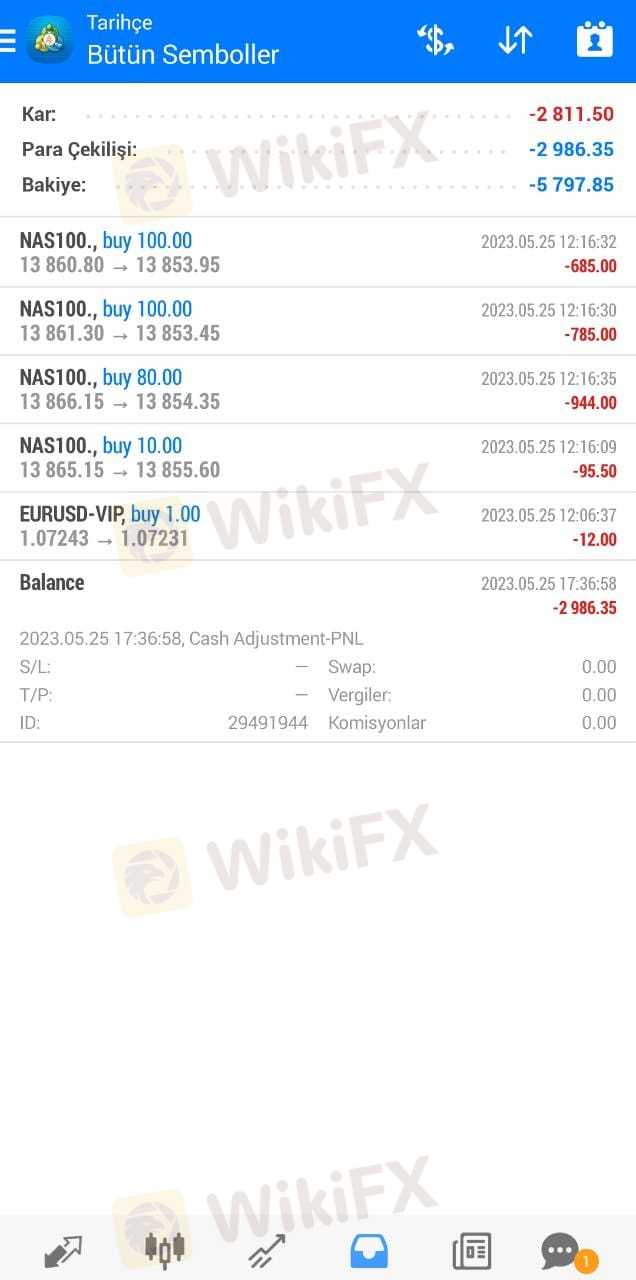Switch to the Chart candlestick tab
Viewport: 636px width, 1280px height.
click(165, 1250)
